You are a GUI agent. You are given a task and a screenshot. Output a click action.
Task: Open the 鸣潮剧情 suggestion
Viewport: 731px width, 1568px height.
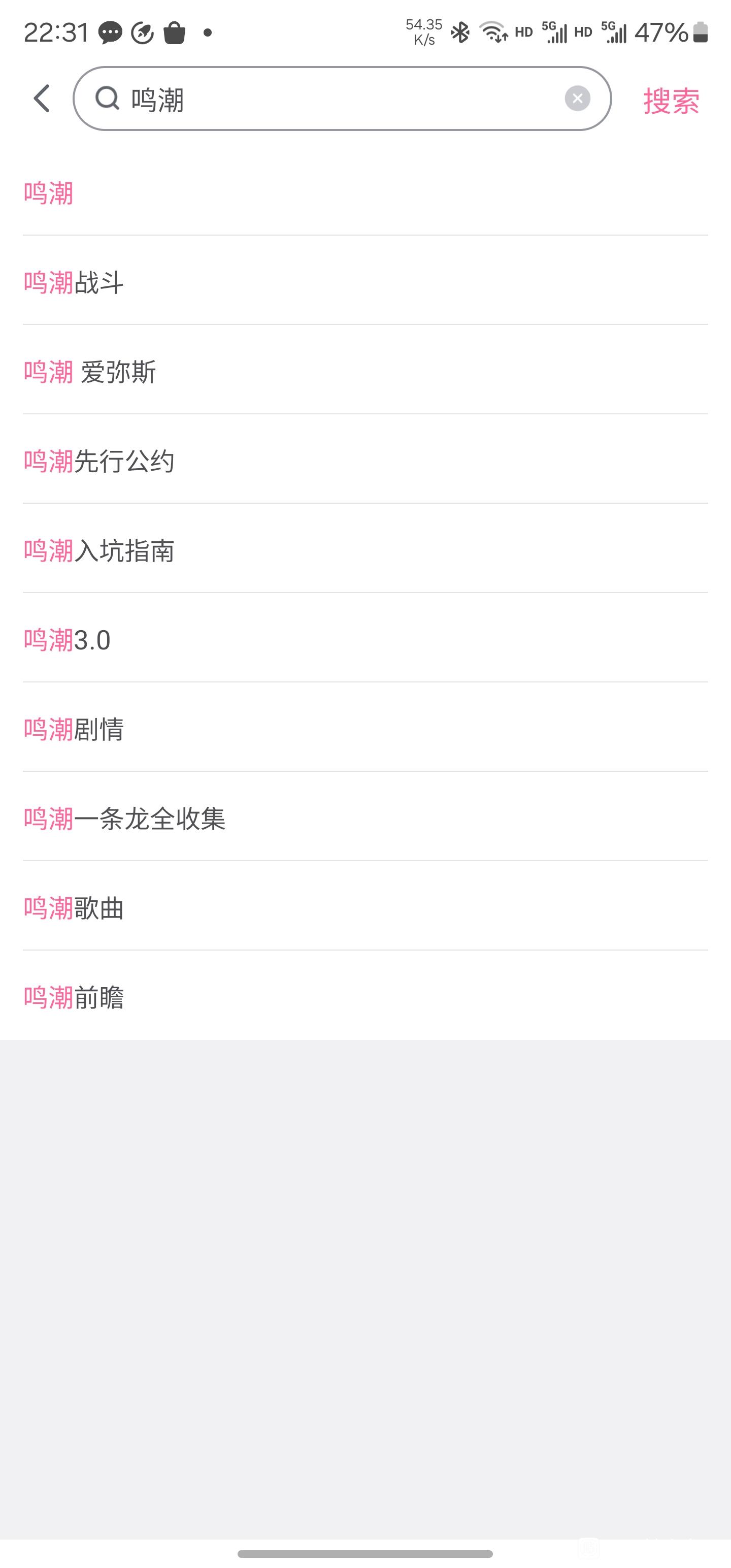click(74, 729)
